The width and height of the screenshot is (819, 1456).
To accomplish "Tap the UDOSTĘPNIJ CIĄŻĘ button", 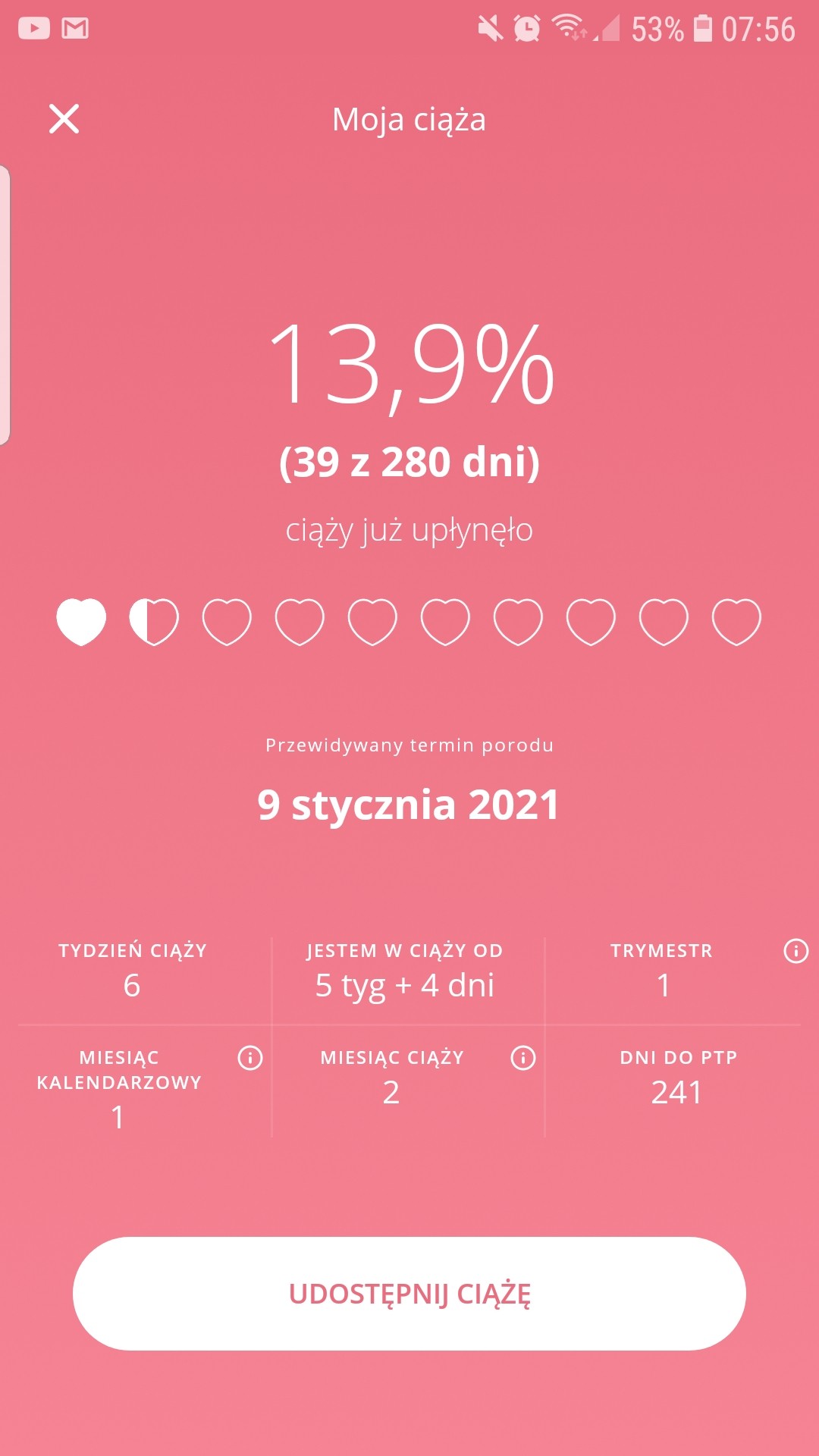I will coord(409,1294).
